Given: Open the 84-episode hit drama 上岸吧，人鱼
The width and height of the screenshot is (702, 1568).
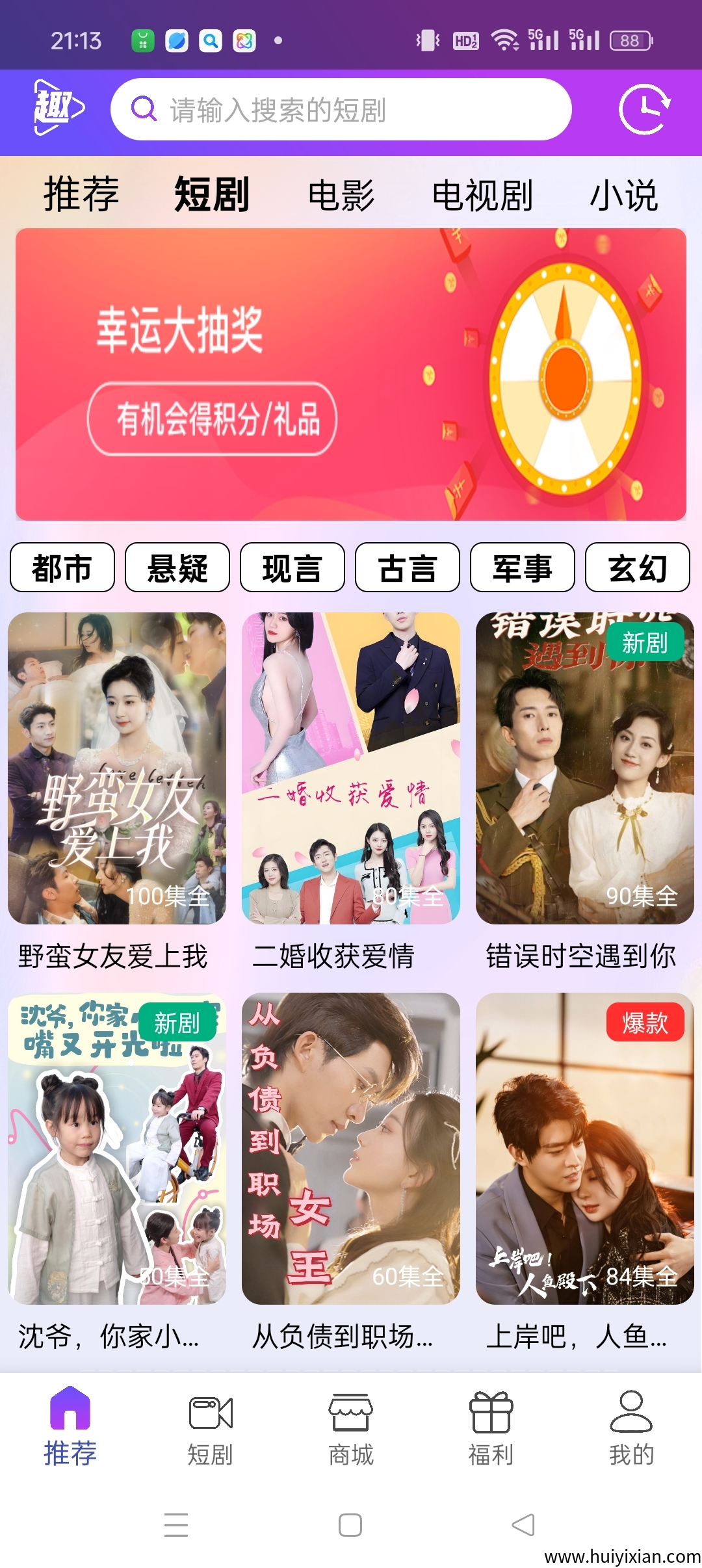Looking at the screenshot, I should pyautogui.click(x=585, y=1148).
